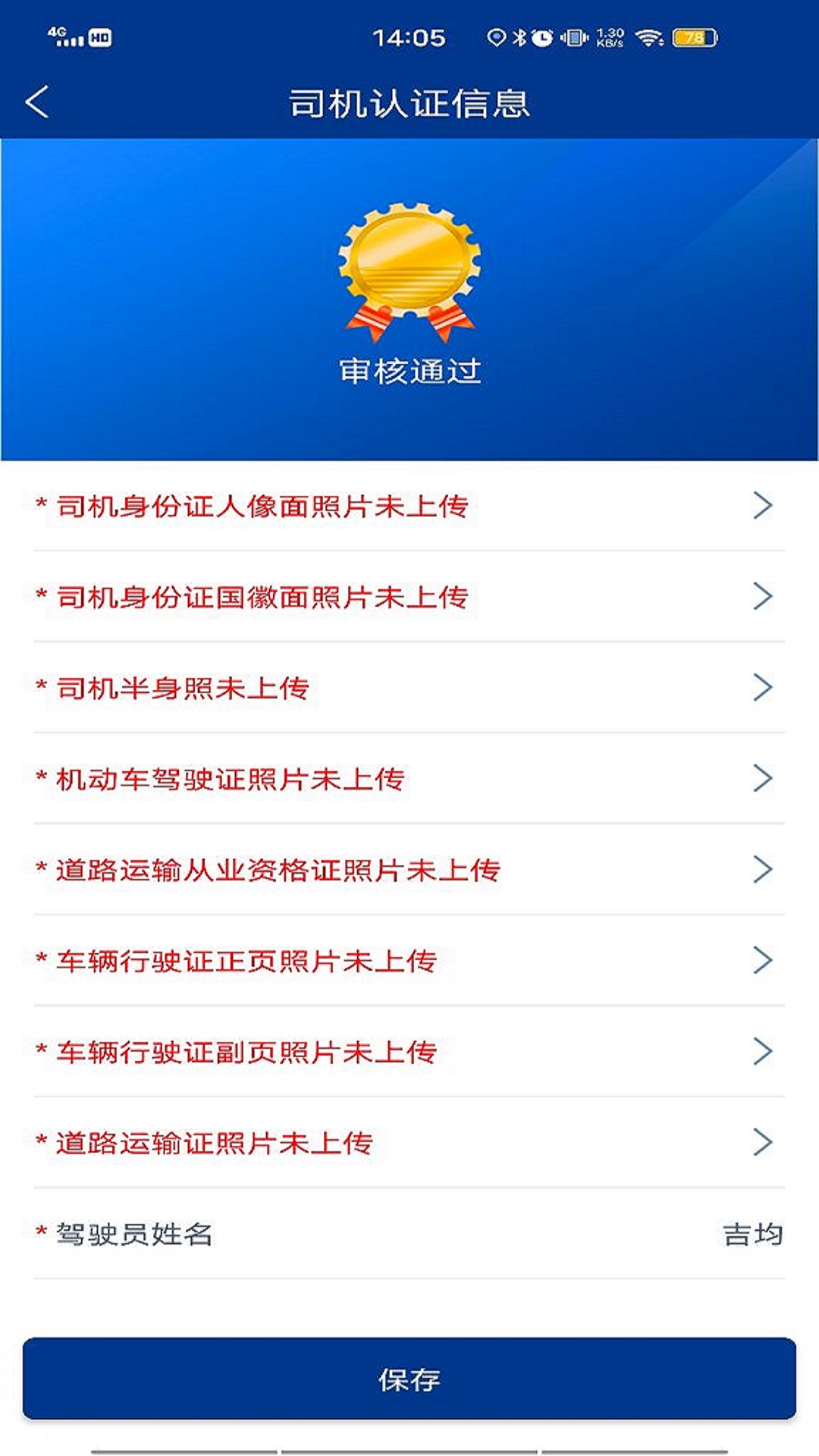819x1456 pixels.
Task: Open 司机身份证国徽面照片未上传 row
Action: pos(409,597)
